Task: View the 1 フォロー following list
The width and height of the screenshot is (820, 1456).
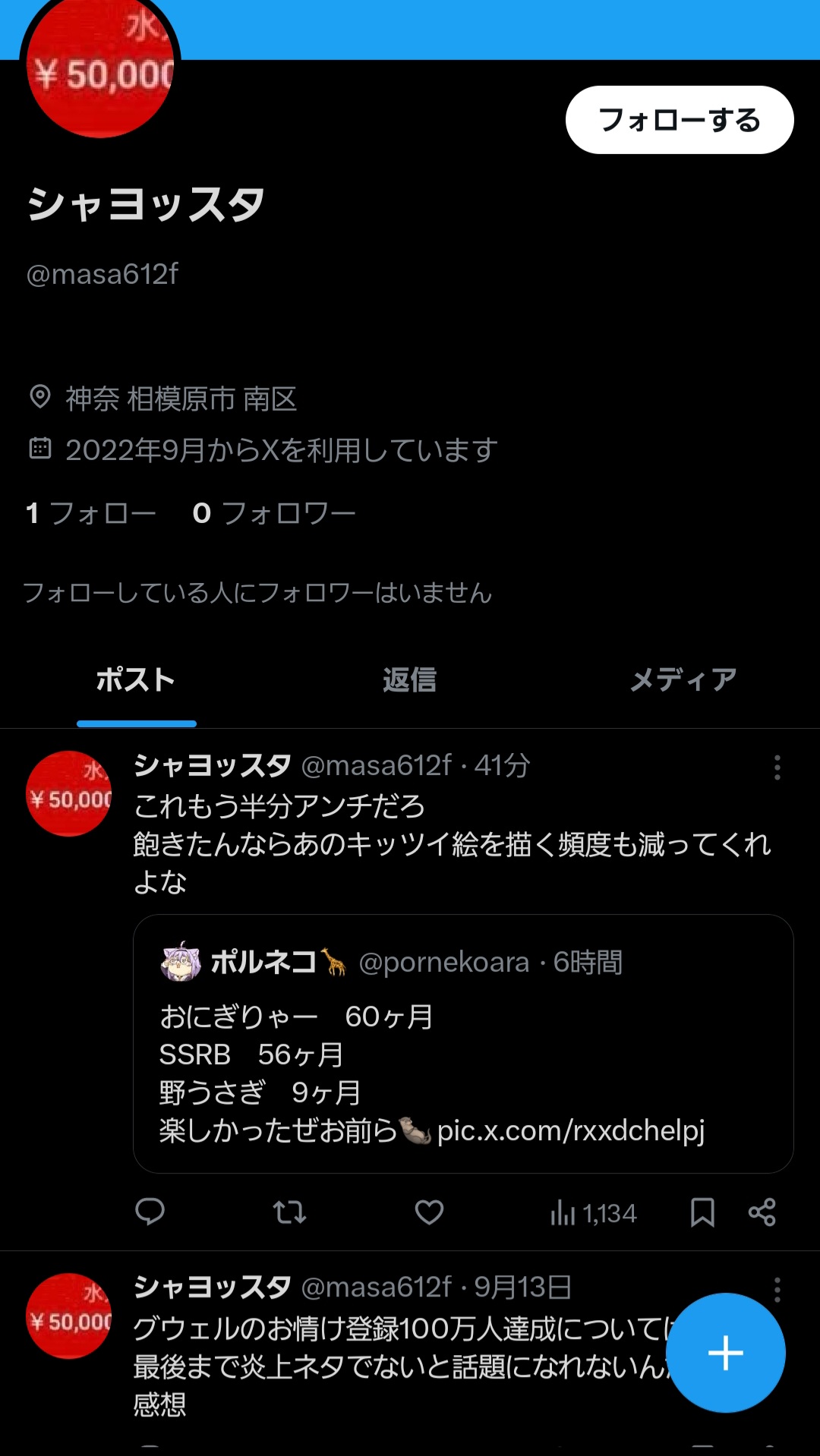Action: (x=91, y=513)
